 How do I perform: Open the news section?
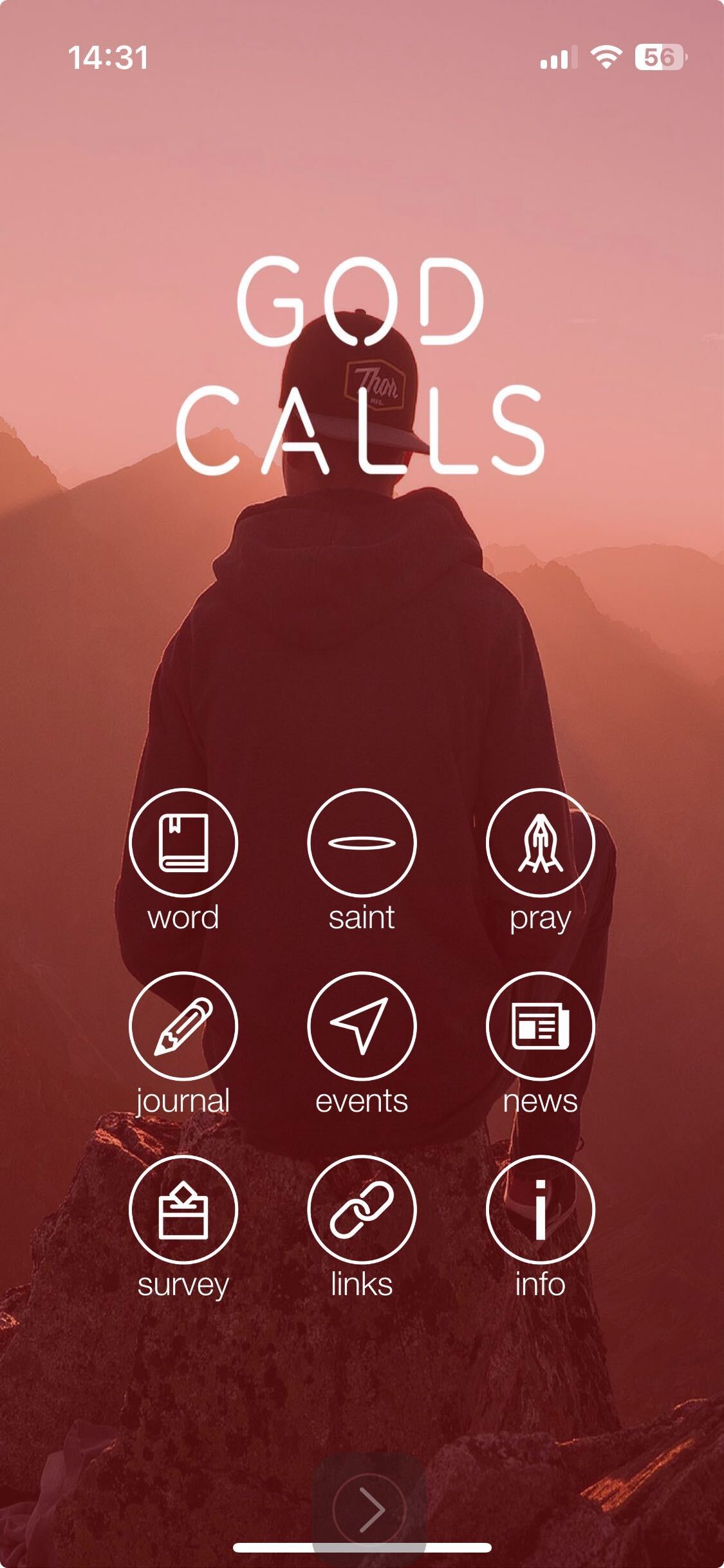point(540,1026)
